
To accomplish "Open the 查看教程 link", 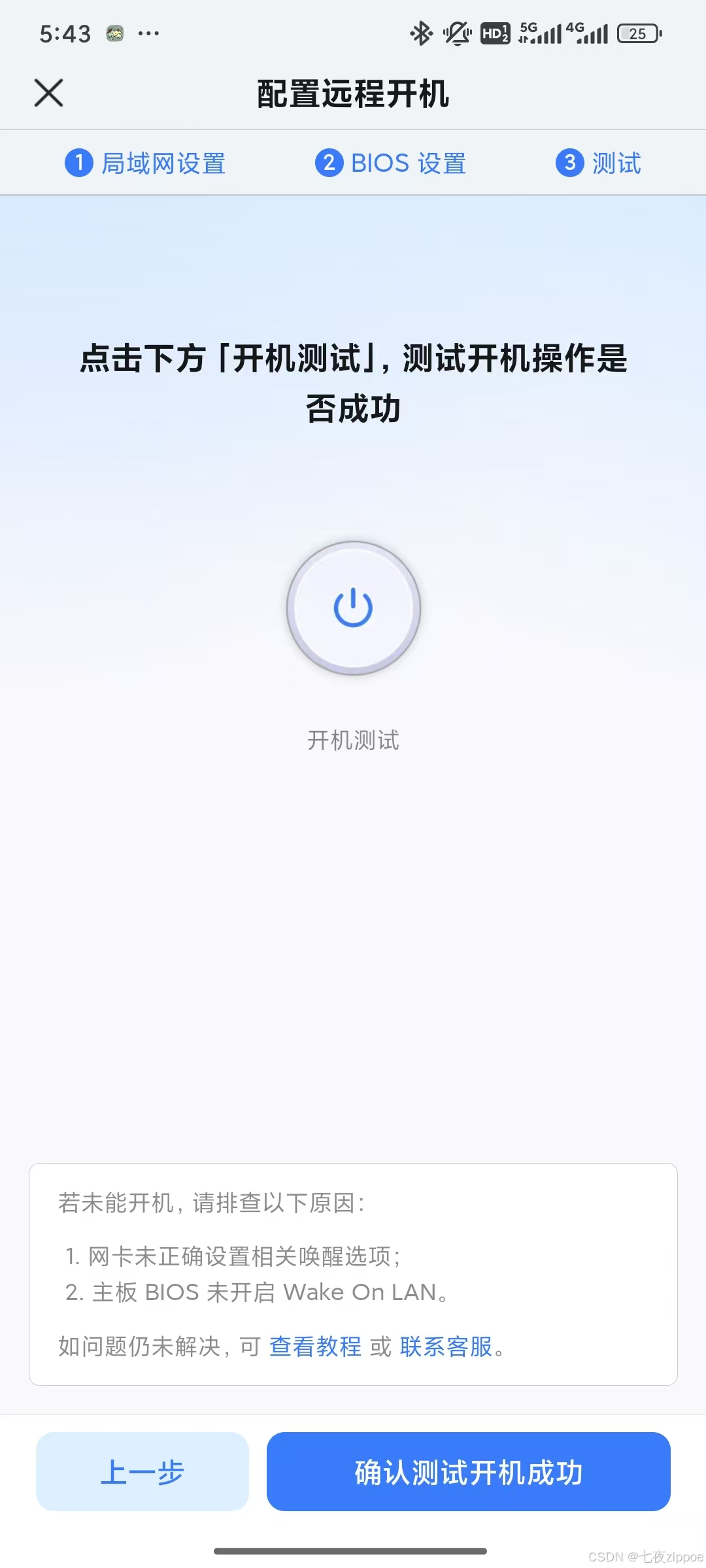I will click(315, 1347).
